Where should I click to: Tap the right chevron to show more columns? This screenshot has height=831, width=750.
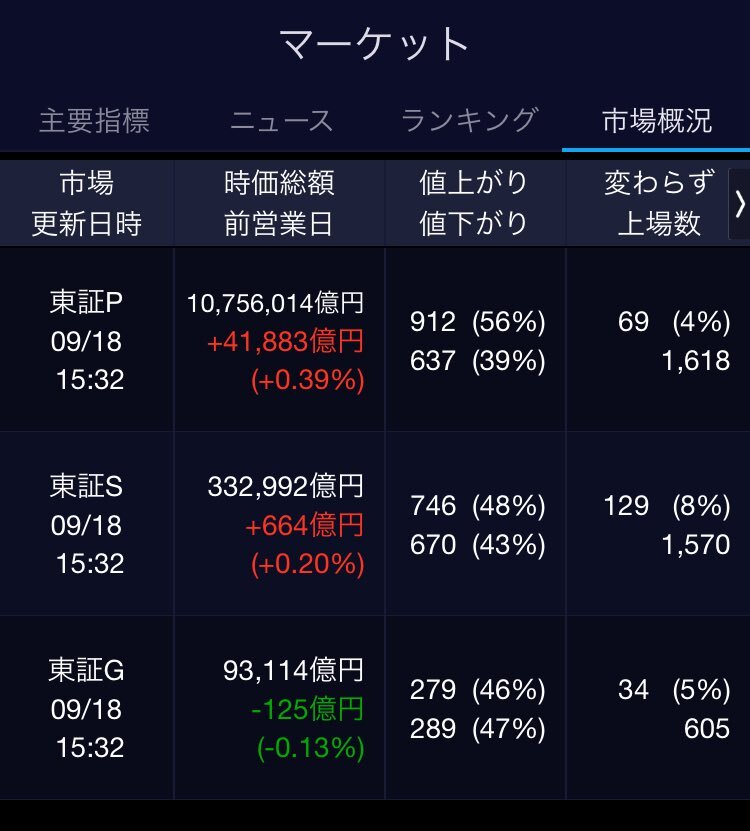739,204
